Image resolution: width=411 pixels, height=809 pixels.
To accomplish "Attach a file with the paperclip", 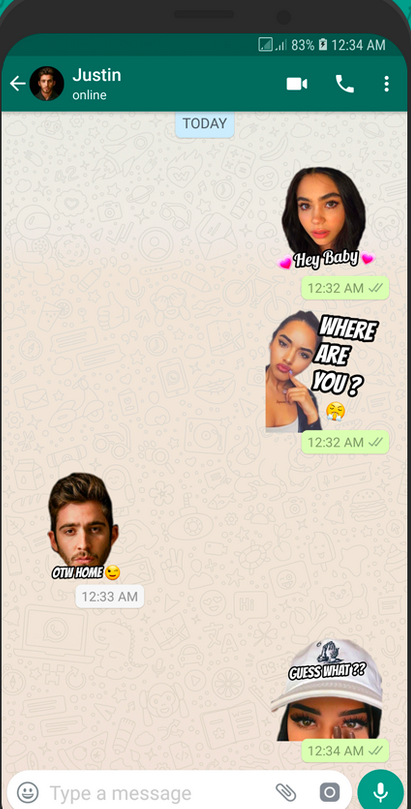I will [285, 791].
